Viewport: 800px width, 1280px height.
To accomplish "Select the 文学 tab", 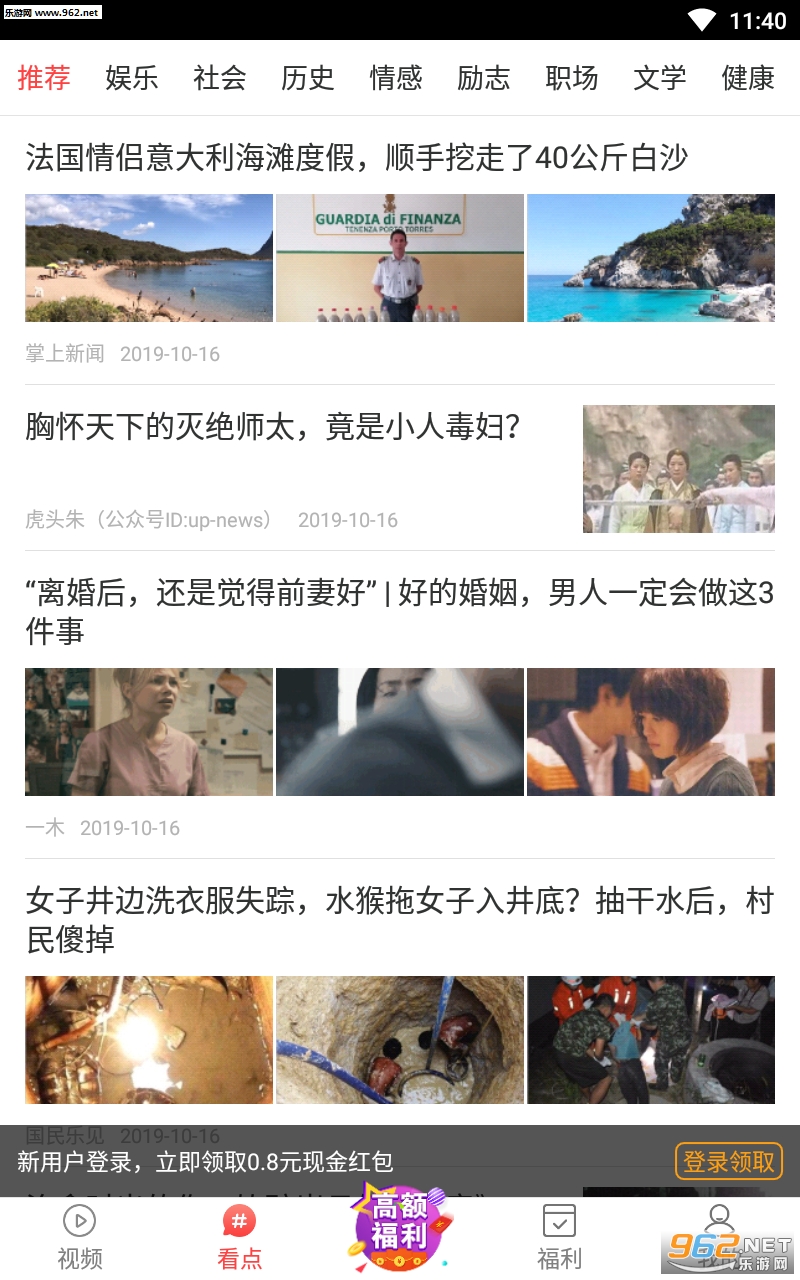I will tap(660, 78).
